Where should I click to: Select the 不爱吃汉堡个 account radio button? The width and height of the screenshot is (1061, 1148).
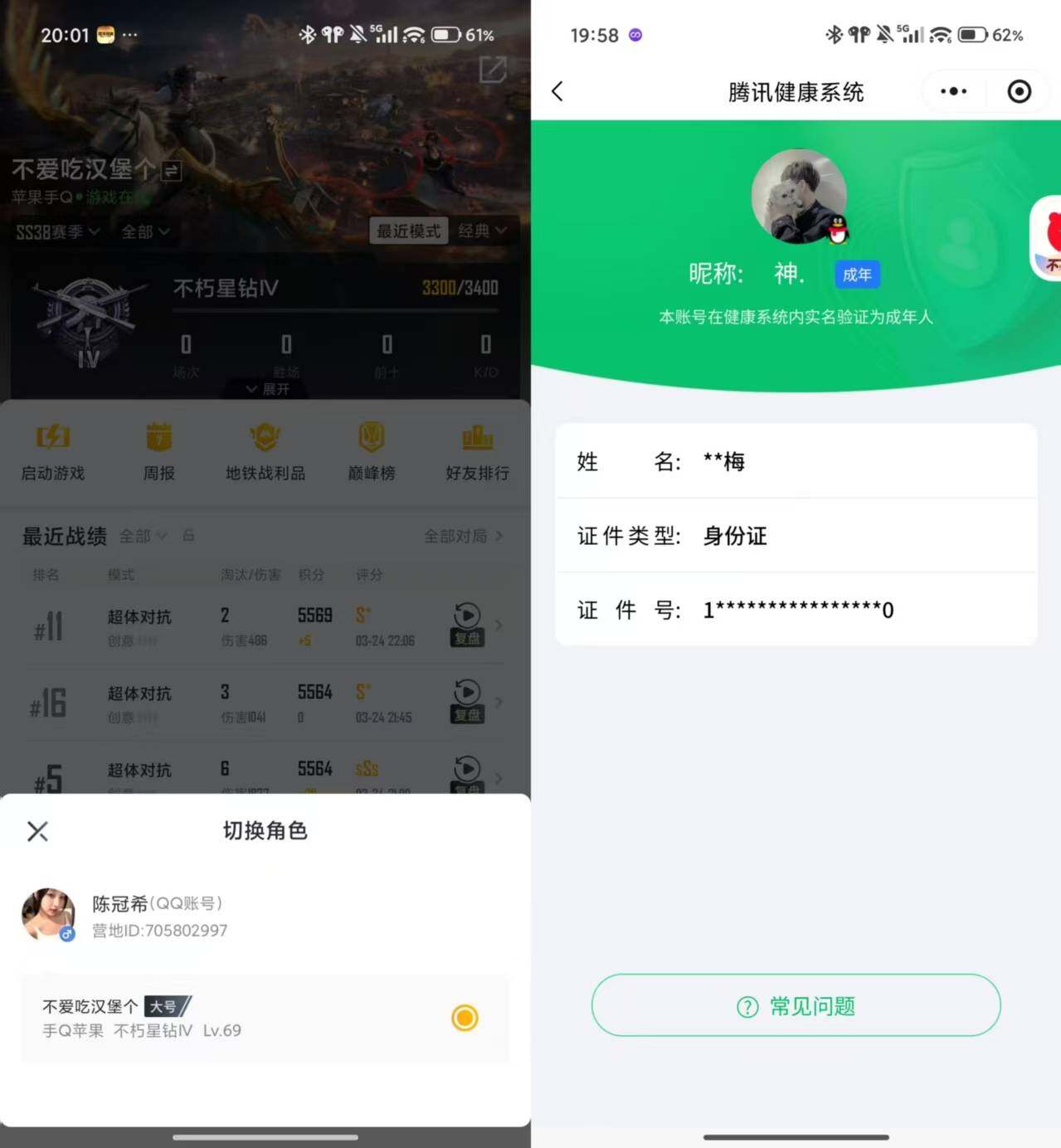[465, 1018]
